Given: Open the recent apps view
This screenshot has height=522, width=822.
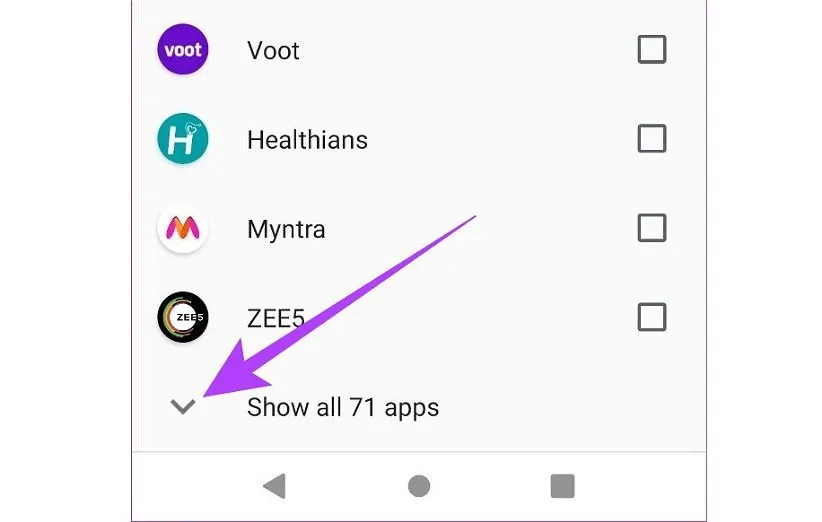Looking at the screenshot, I should point(562,486).
